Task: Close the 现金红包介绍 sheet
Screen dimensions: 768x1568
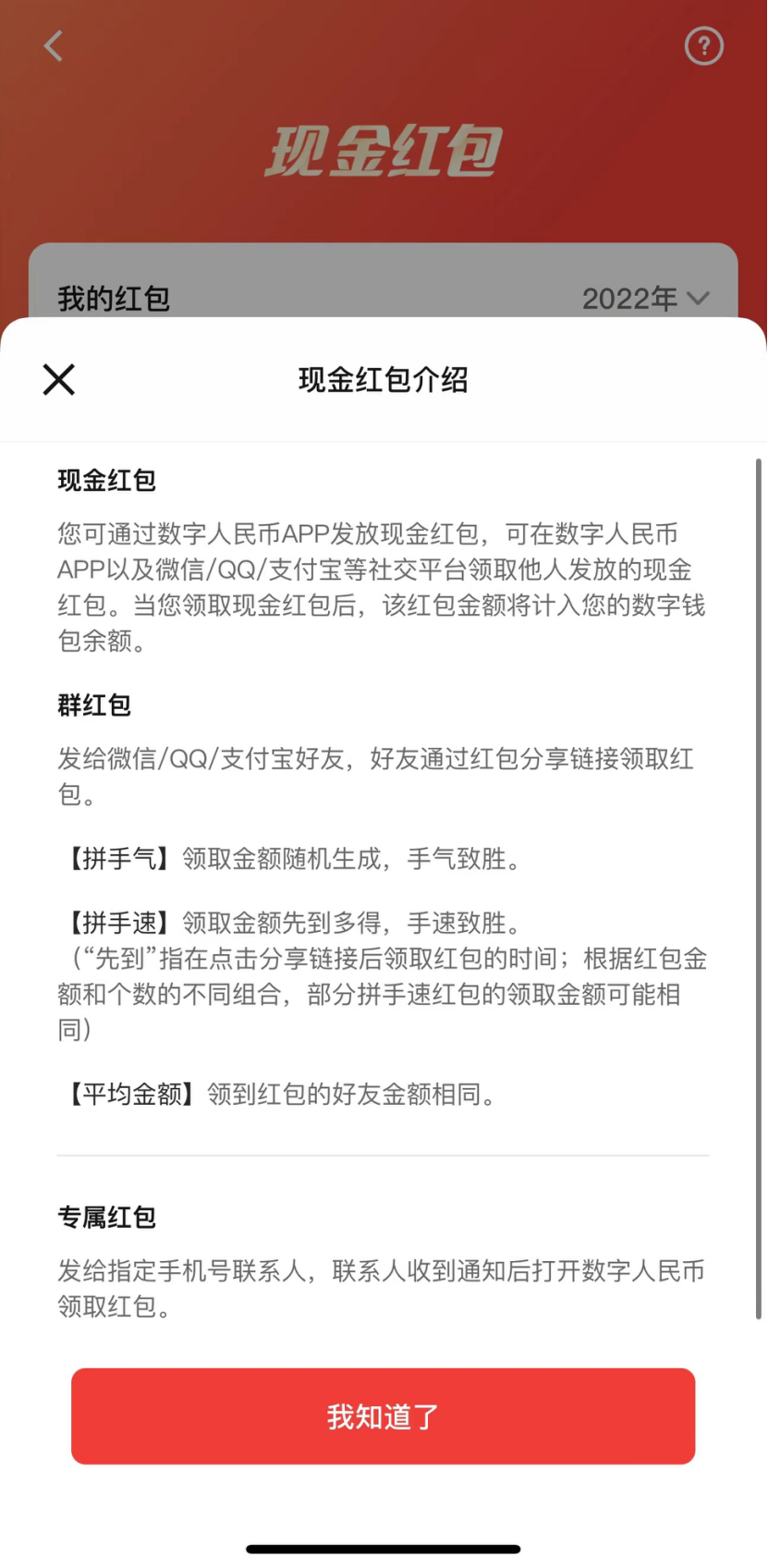Action: (58, 379)
